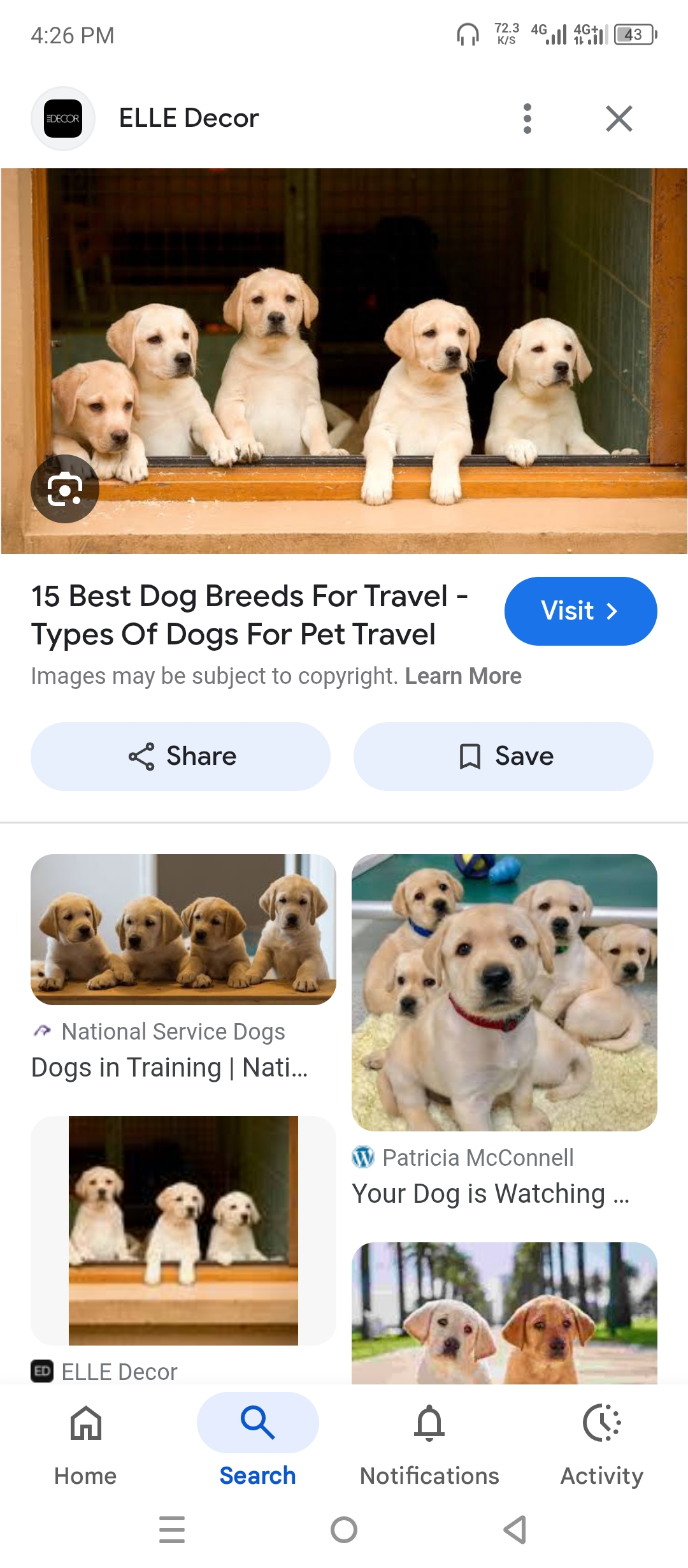Search this image with Google Lens
The width and height of the screenshot is (688, 1568).
[x=65, y=489]
